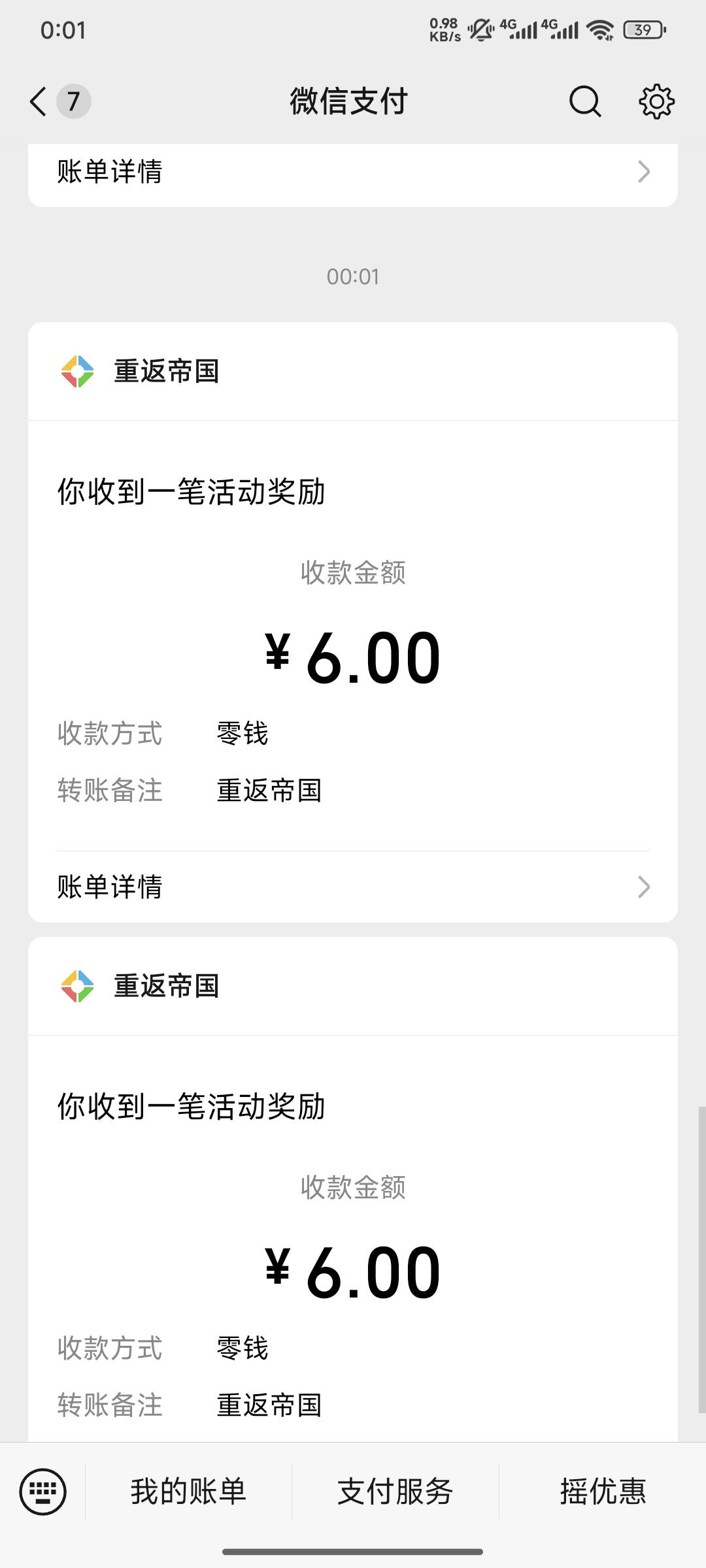706x1568 pixels.
Task: Go back using the top-left arrow
Action: 39,101
